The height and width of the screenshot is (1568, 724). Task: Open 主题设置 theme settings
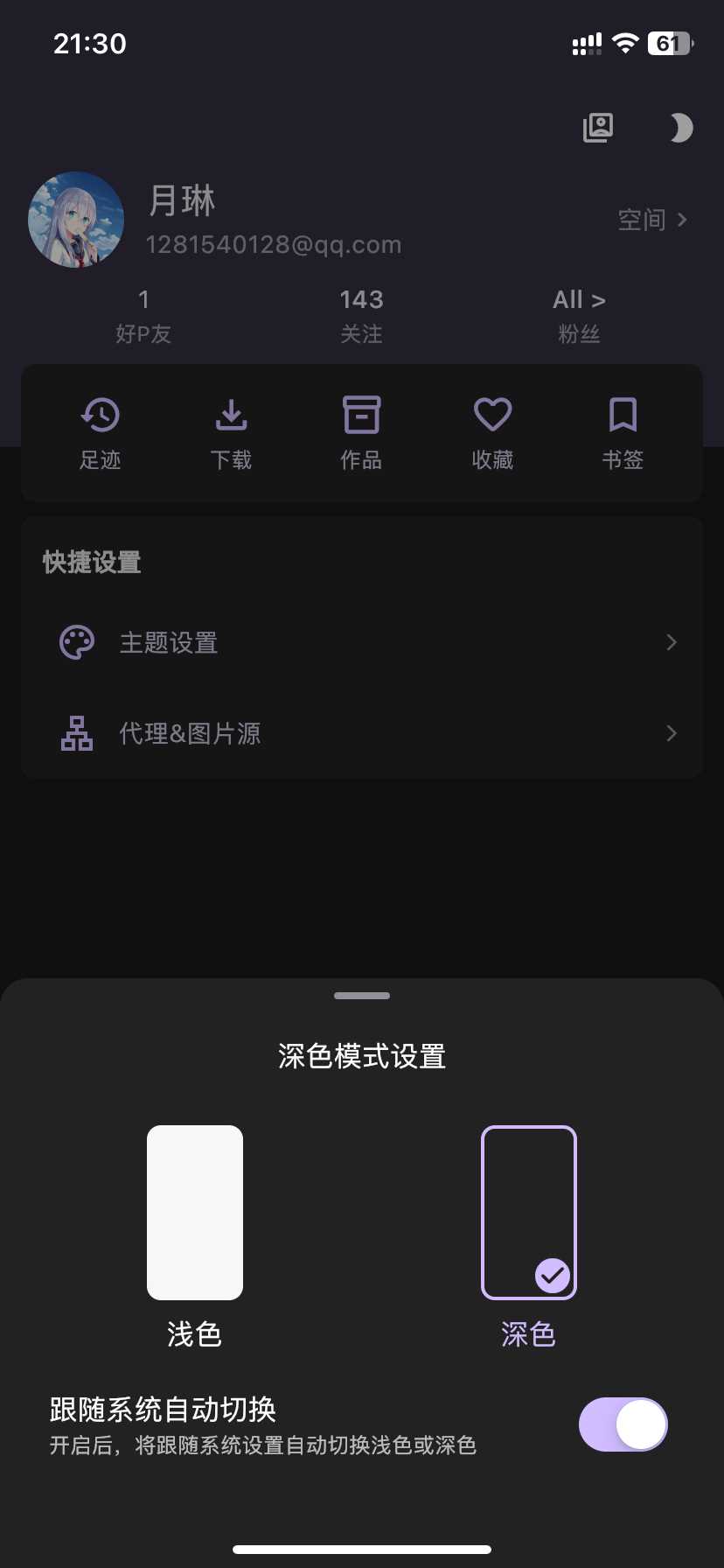point(362,643)
